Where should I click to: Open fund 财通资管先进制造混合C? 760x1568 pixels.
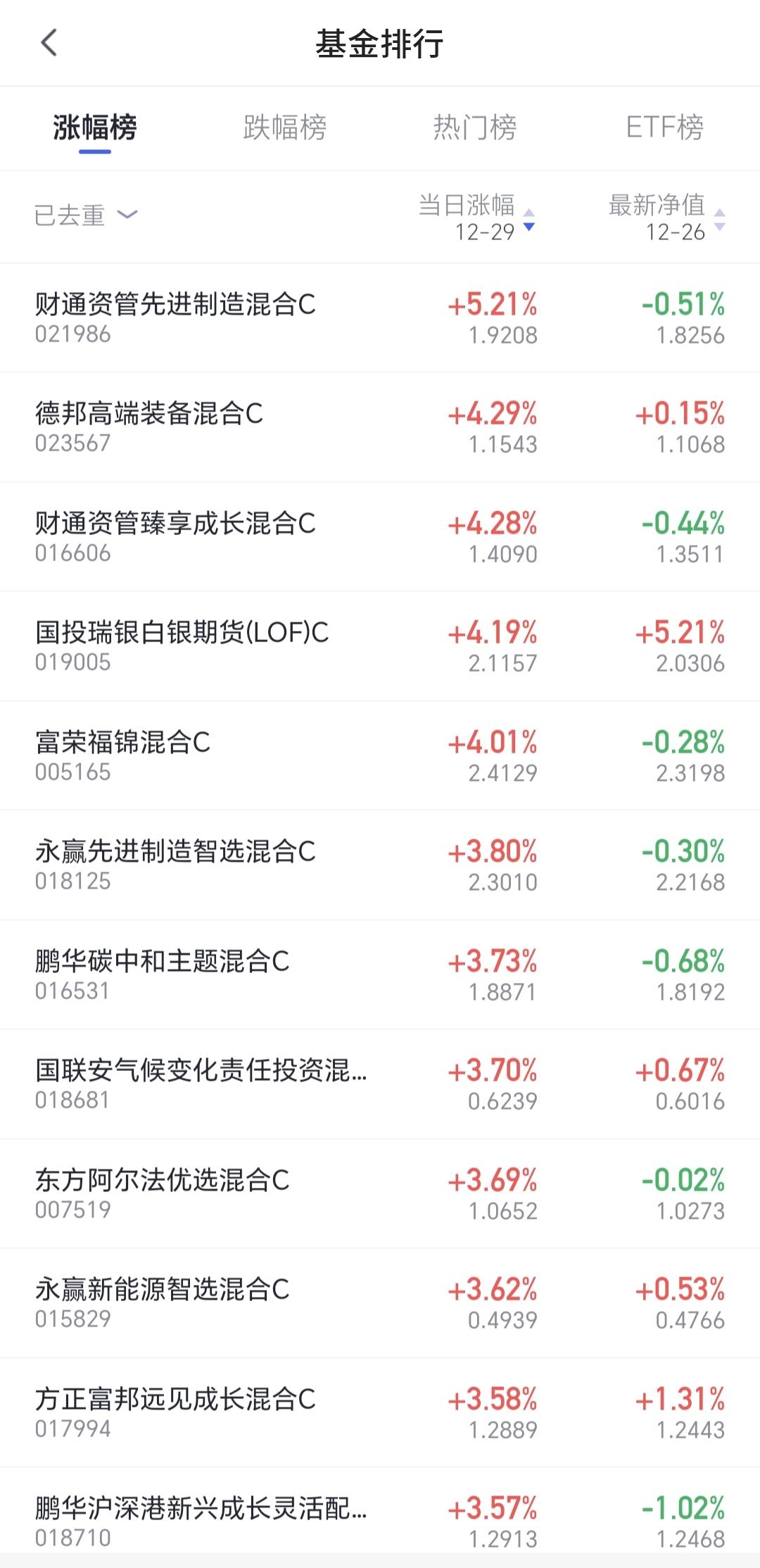175,318
